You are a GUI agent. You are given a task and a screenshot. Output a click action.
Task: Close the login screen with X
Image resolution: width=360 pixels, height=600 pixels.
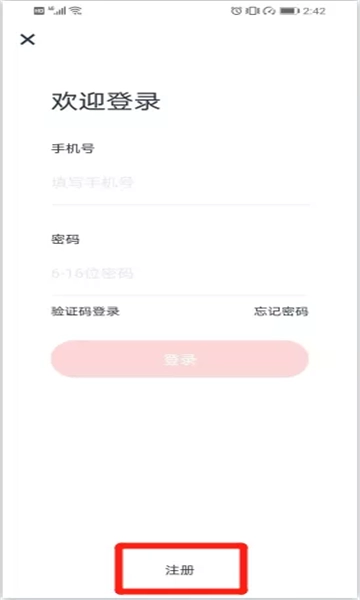point(28,39)
